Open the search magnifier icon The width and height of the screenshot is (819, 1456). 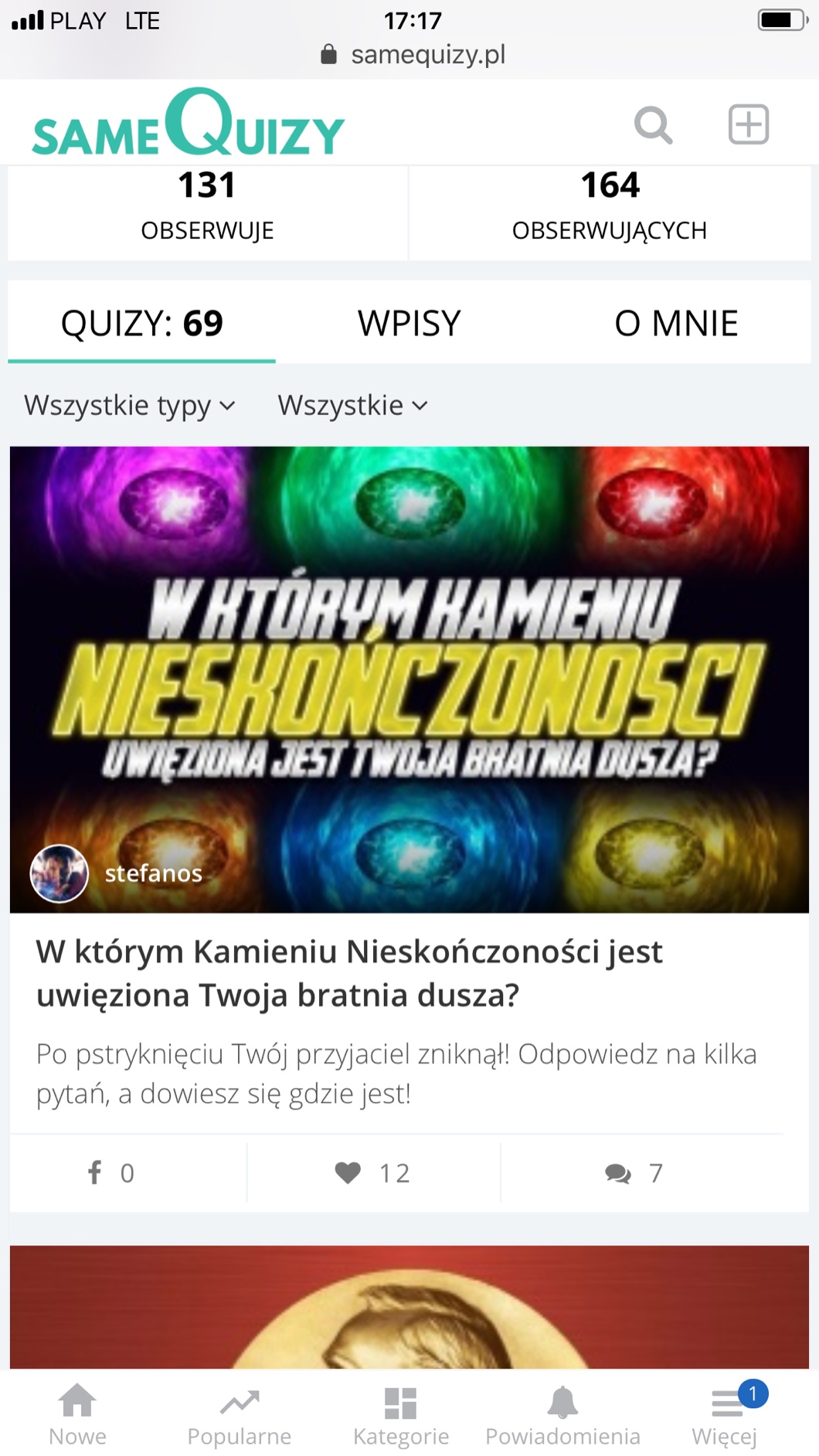click(653, 125)
